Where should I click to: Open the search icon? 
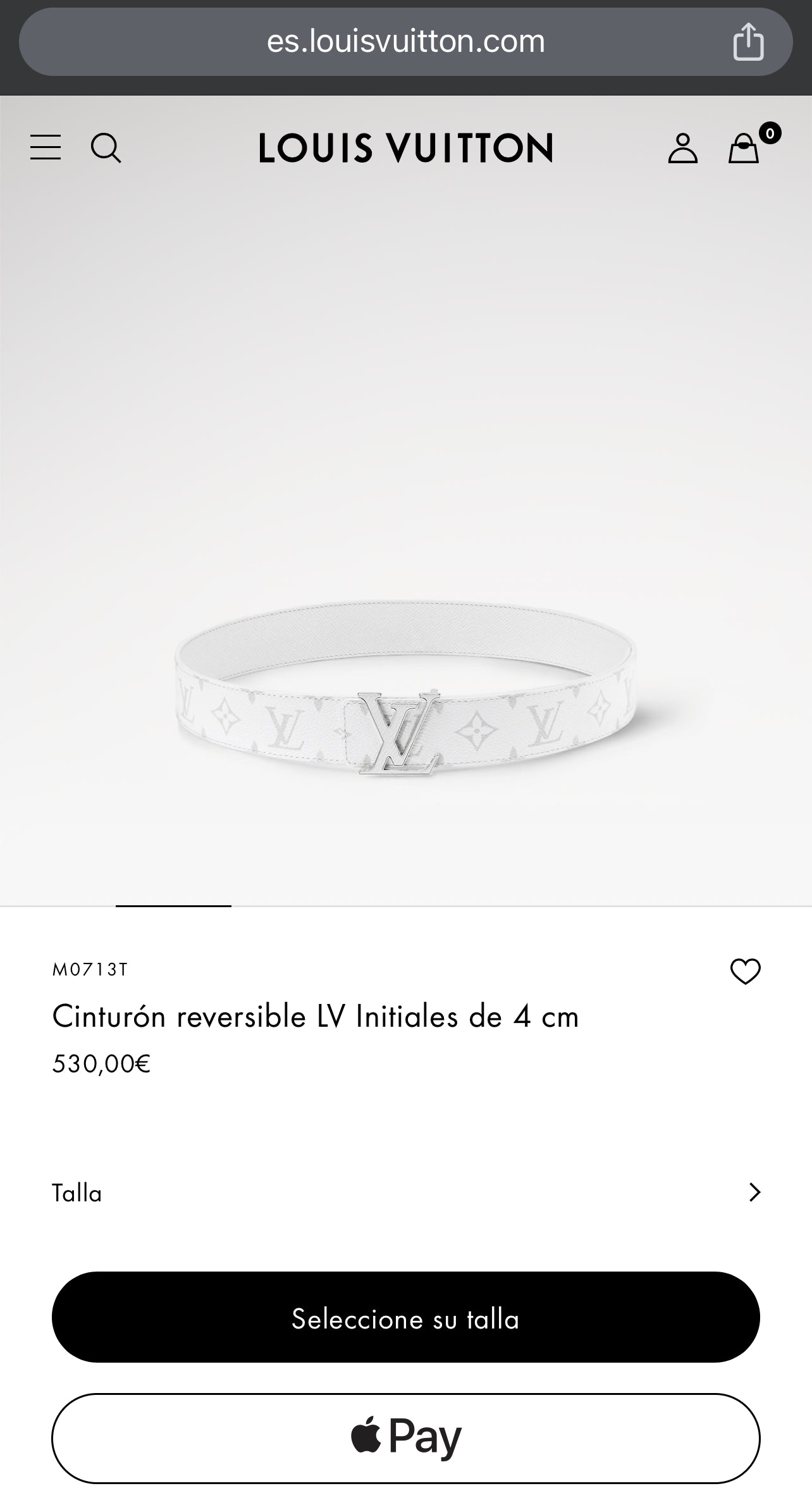(106, 148)
